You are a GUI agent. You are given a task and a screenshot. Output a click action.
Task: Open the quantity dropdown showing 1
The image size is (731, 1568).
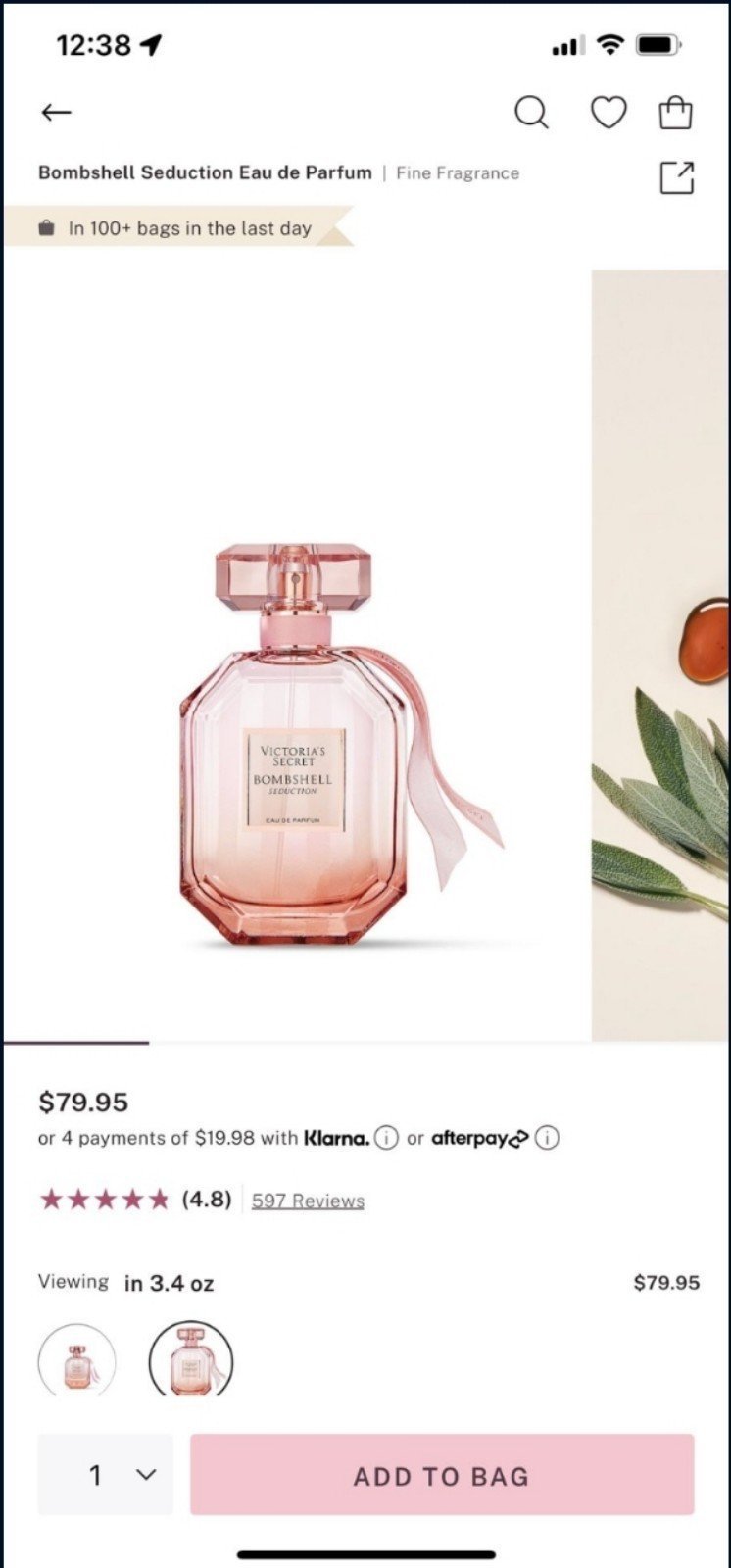click(x=106, y=1475)
